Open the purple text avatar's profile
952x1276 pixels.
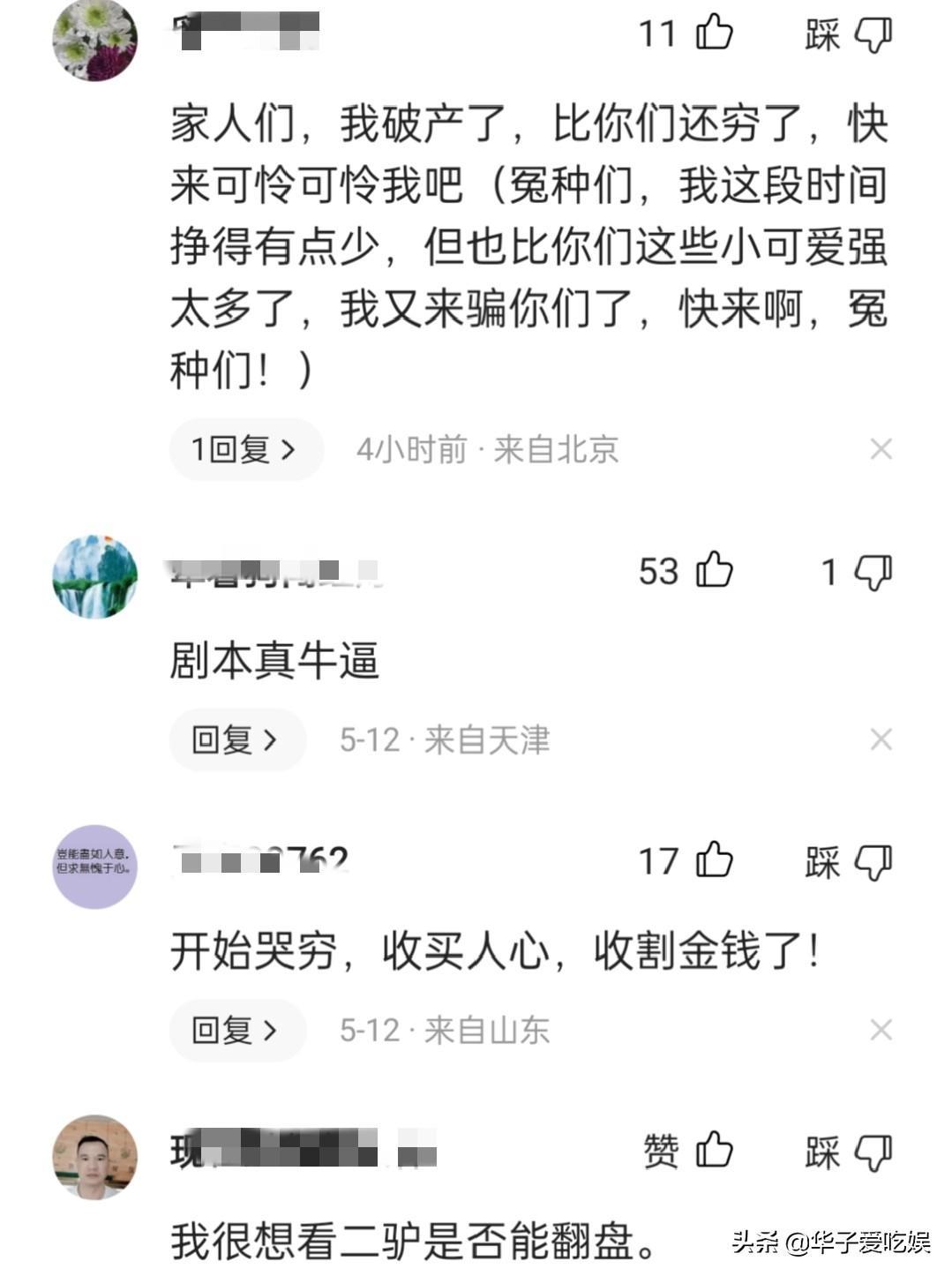94,867
